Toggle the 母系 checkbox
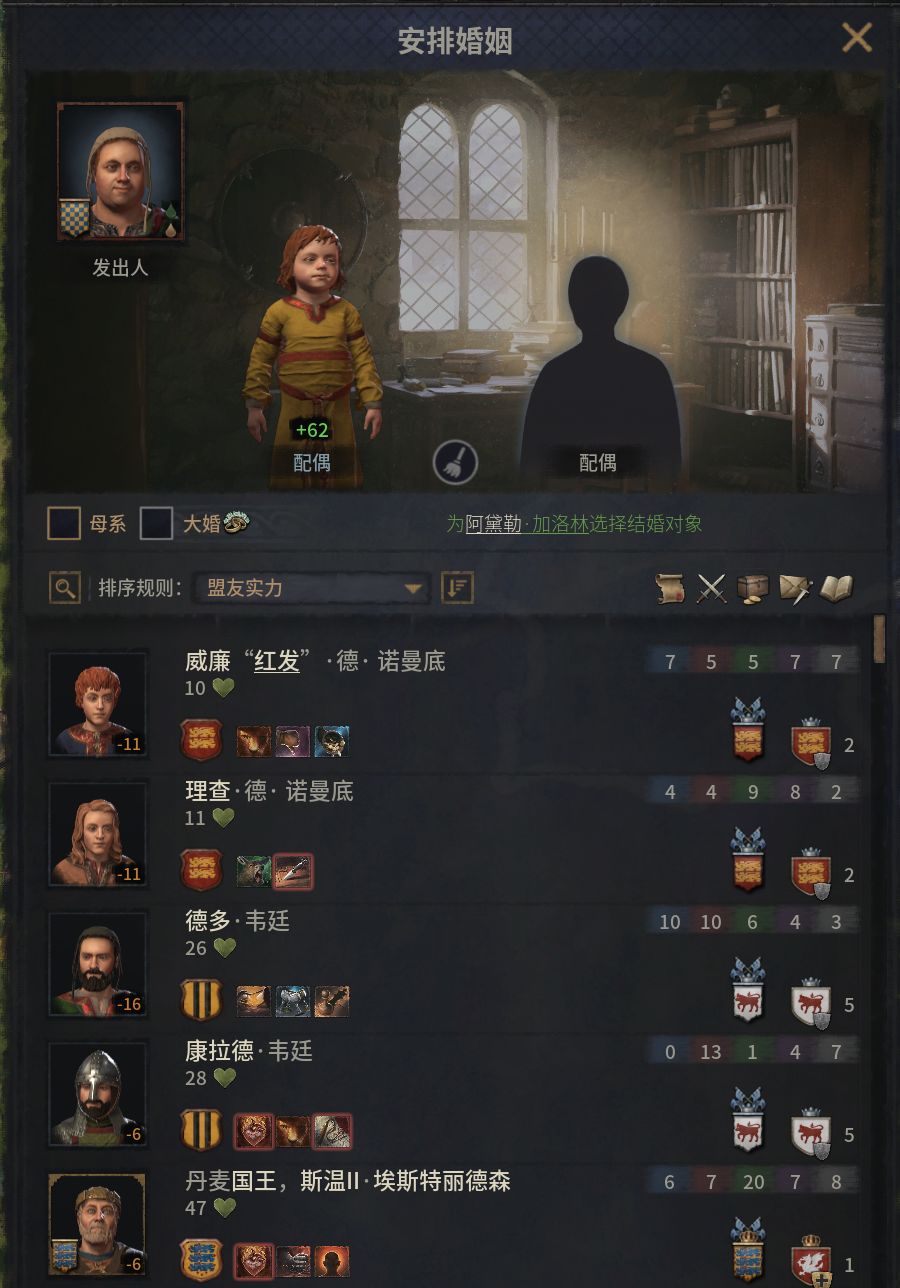This screenshot has width=900, height=1288. [x=65, y=523]
